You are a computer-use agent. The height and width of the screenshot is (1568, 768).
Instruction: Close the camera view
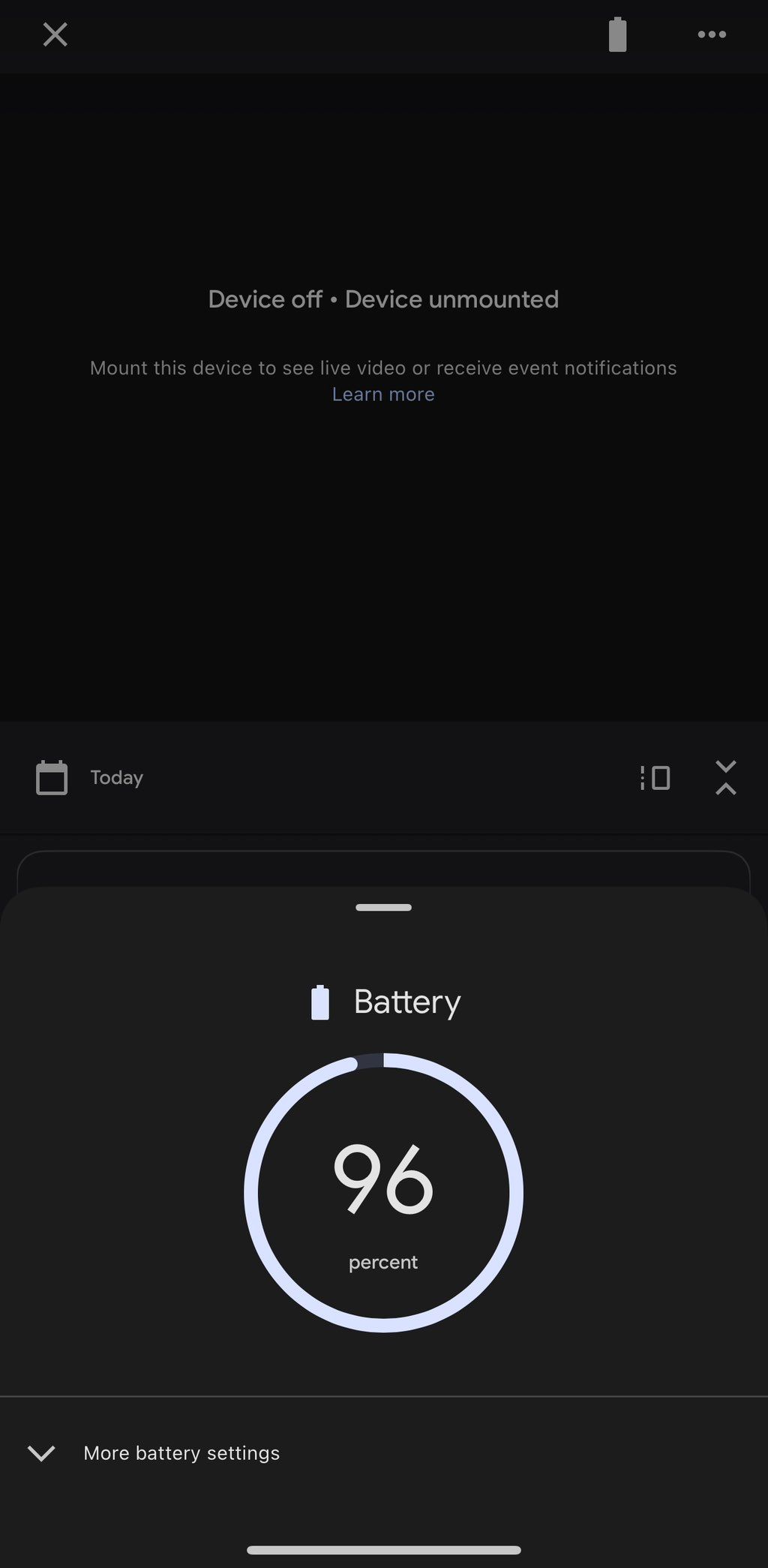(x=55, y=35)
